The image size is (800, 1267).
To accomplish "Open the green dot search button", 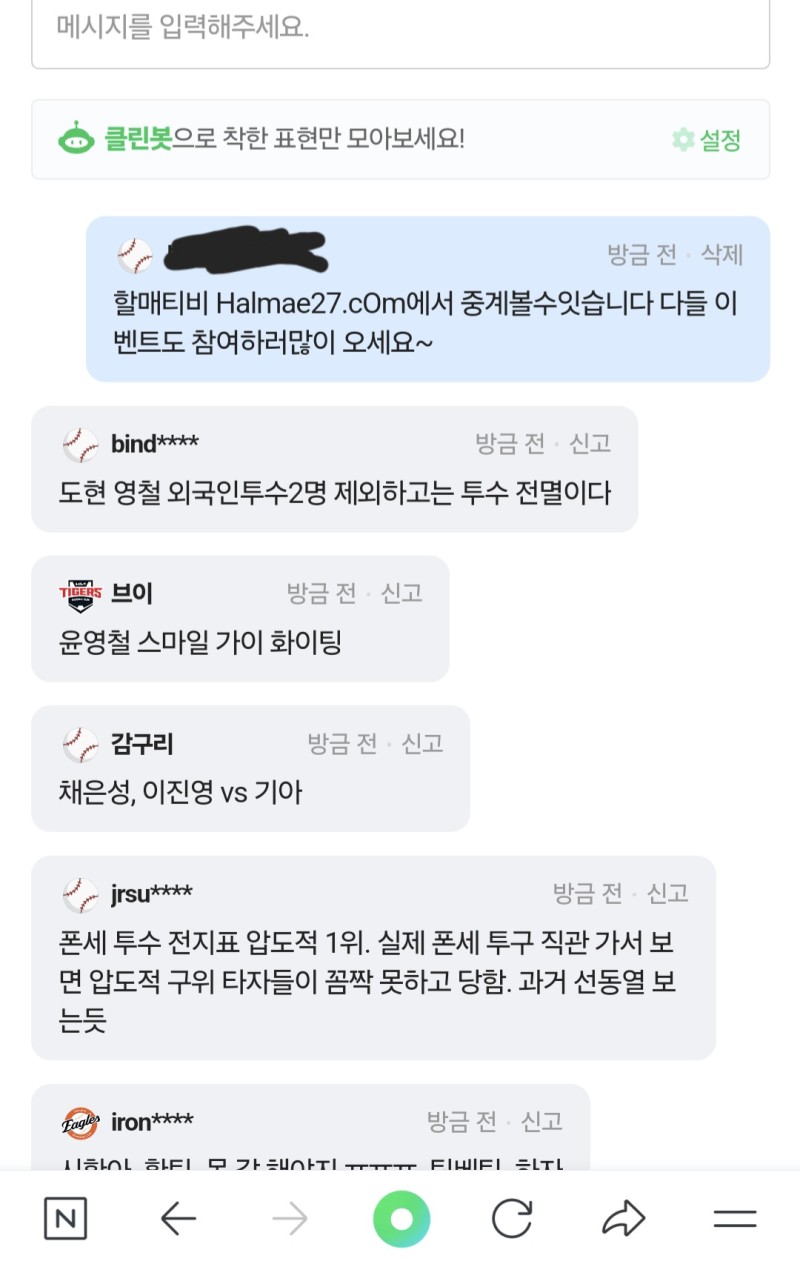I will (x=401, y=1218).
